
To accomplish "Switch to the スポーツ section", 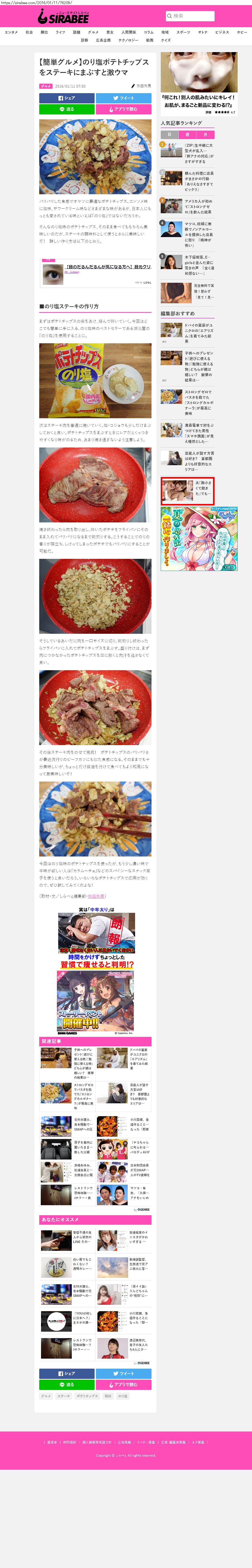I will 183,32.
